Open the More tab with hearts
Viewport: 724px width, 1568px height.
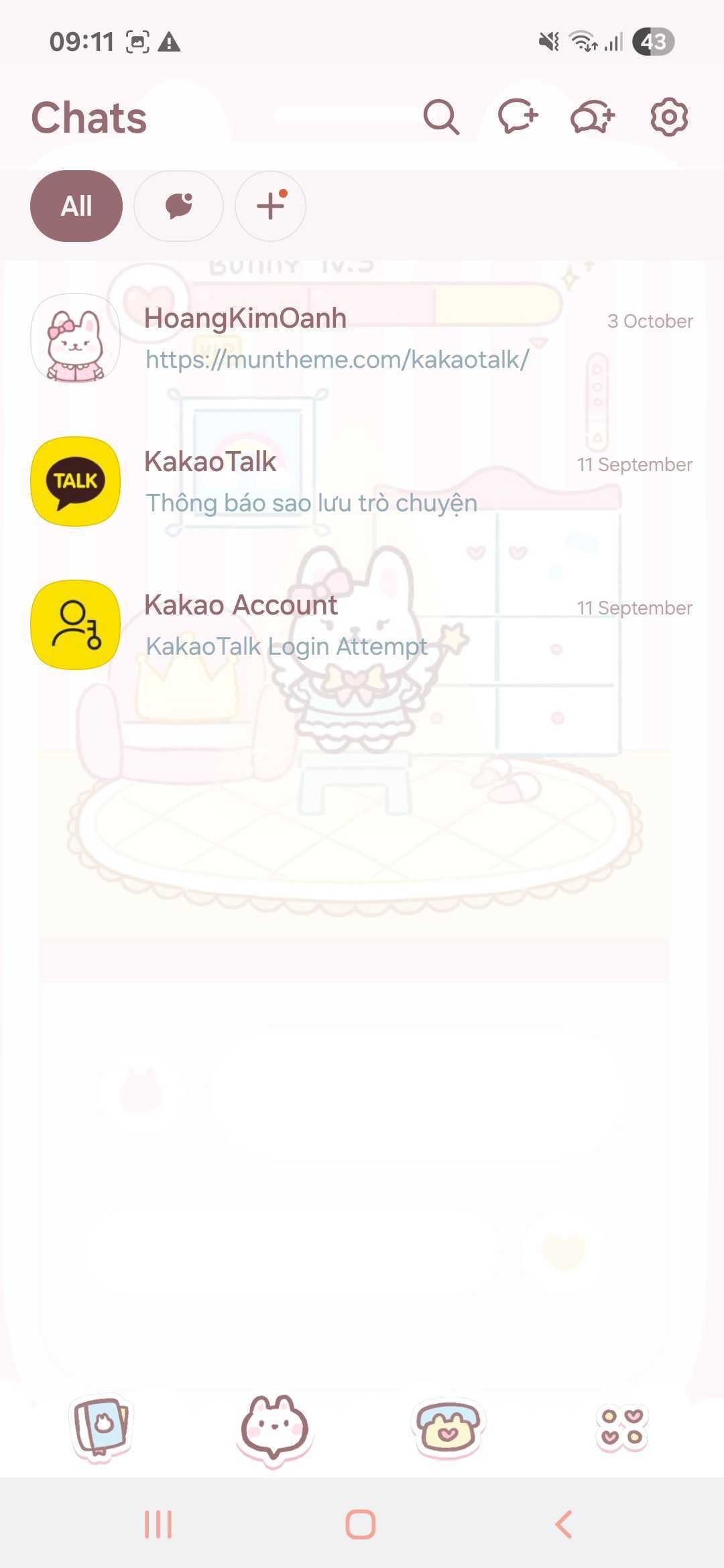621,1427
